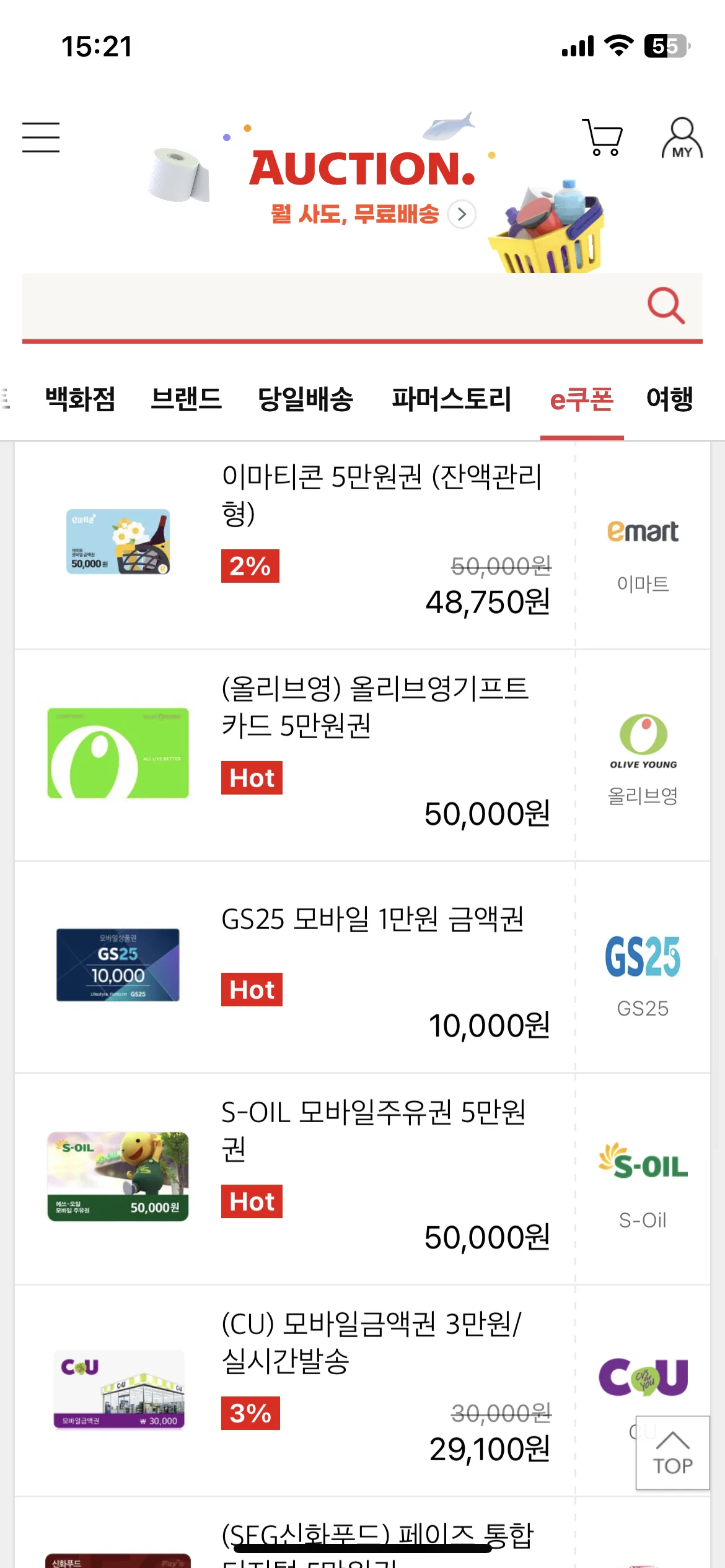Switch to the 파머스토리 tab
The width and height of the screenshot is (725, 1568).
point(451,399)
